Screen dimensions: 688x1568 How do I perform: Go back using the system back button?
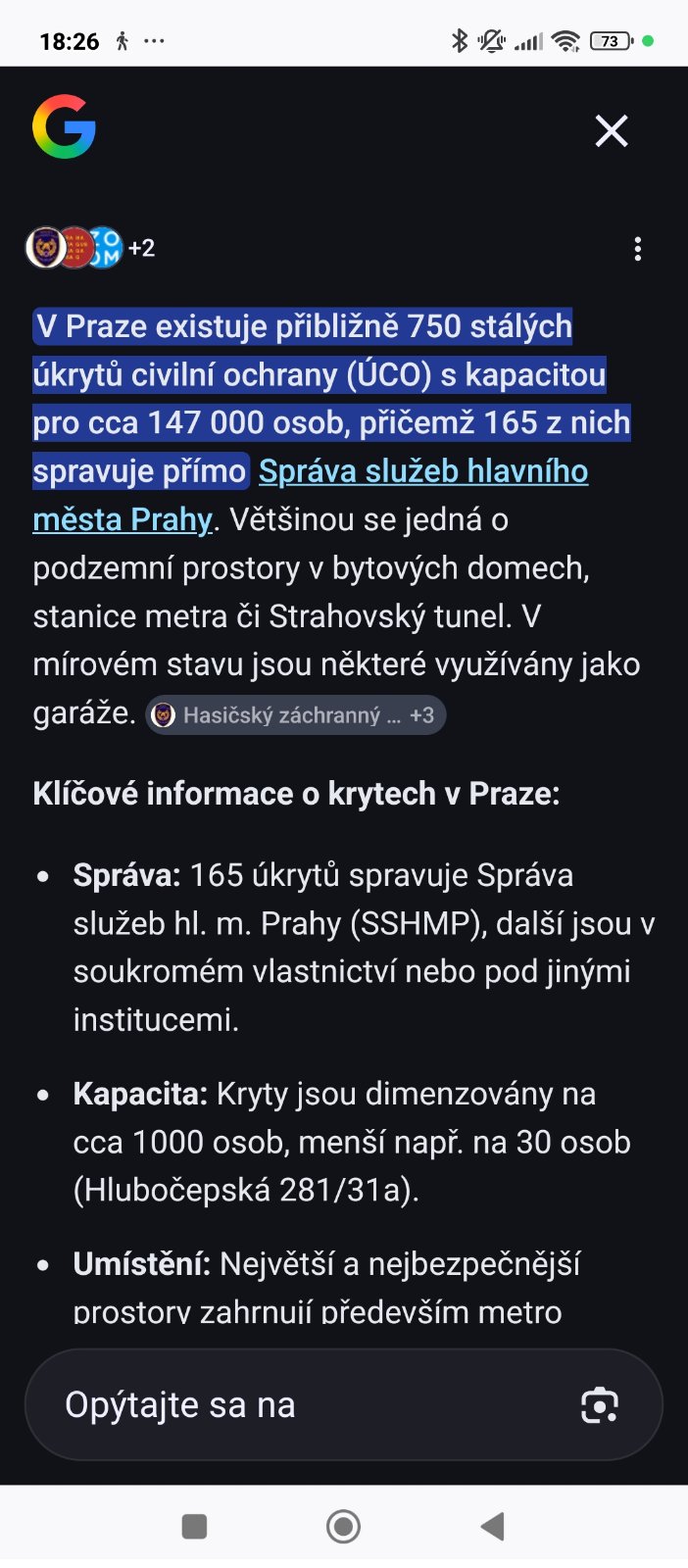click(x=493, y=1526)
